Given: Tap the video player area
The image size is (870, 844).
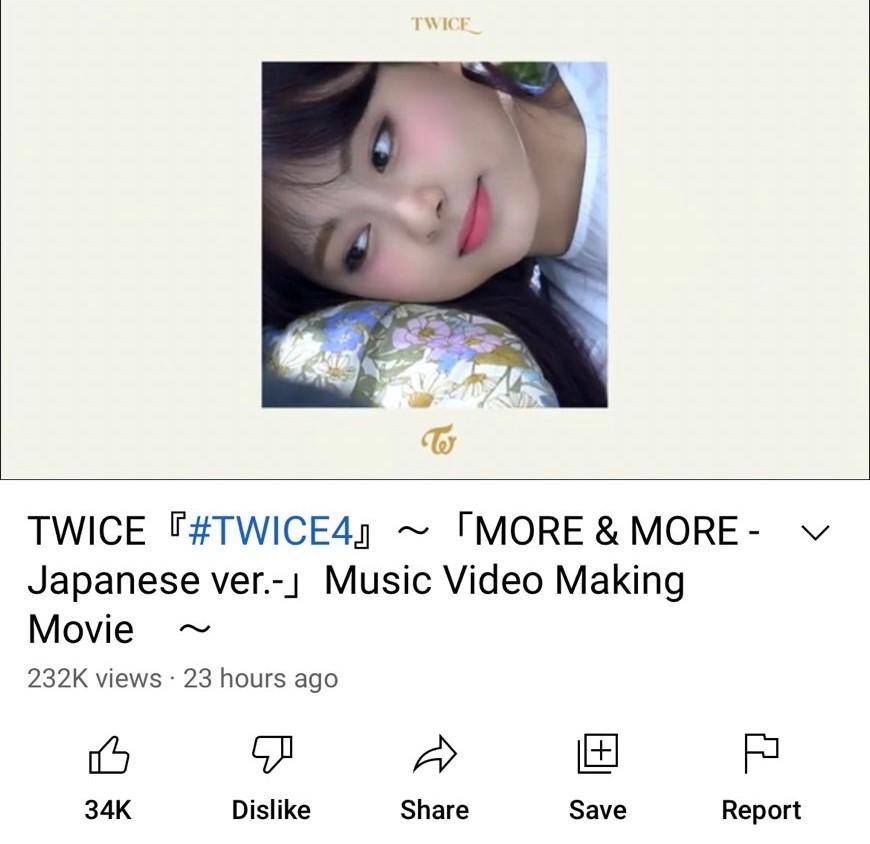Looking at the screenshot, I should pyautogui.click(x=435, y=240).
